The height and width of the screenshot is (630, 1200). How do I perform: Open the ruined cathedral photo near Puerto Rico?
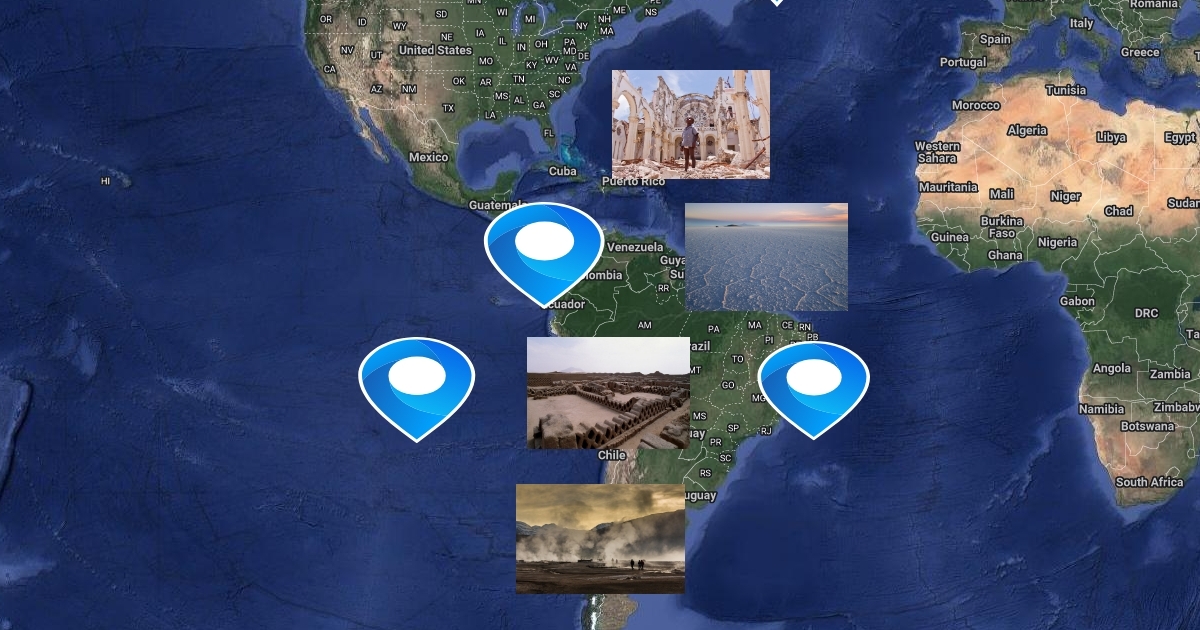[x=690, y=124]
